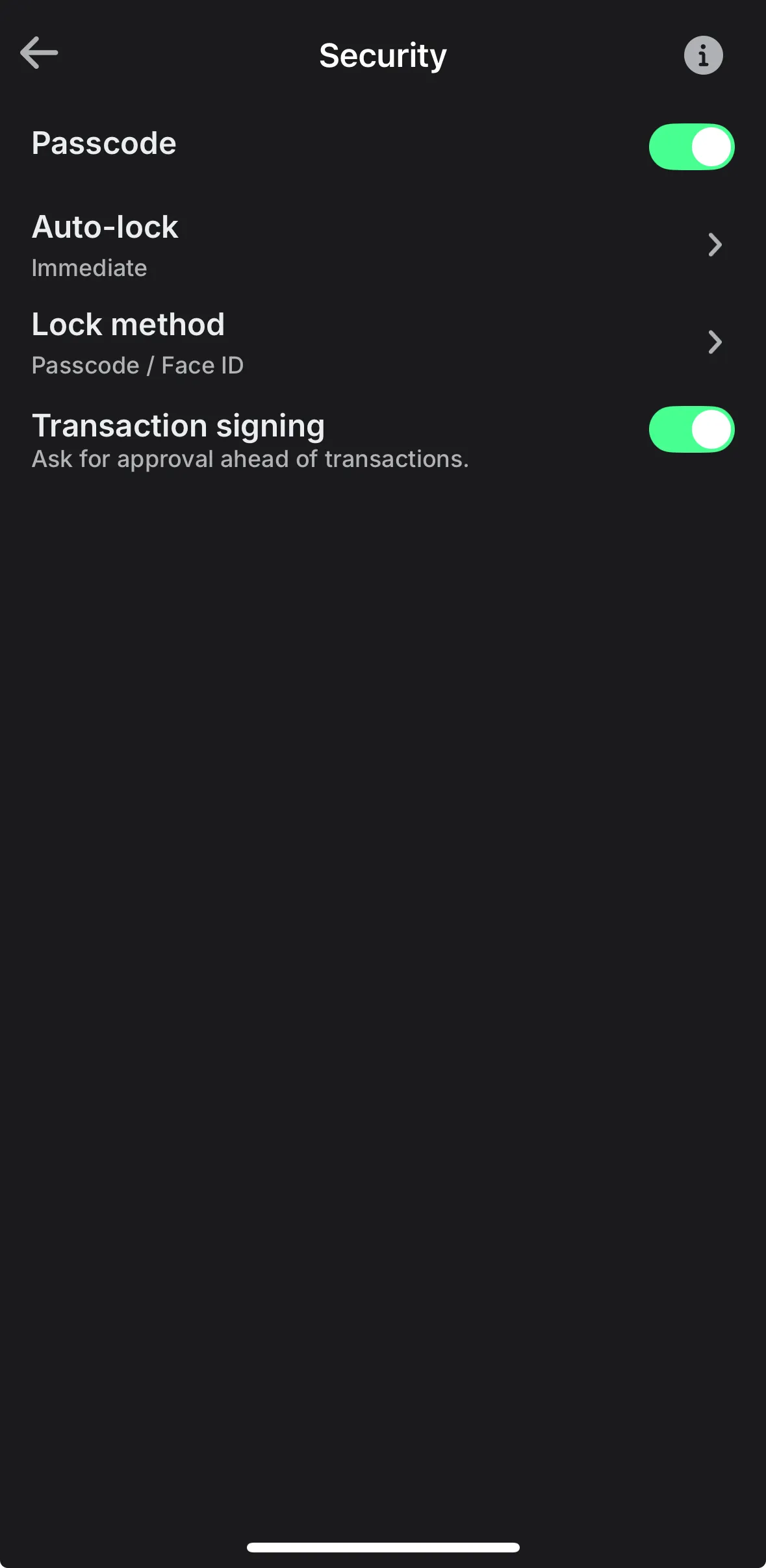Click the chevron beside Lock method
The height and width of the screenshot is (1568, 766).
pyautogui.click(x=715, y=342)
